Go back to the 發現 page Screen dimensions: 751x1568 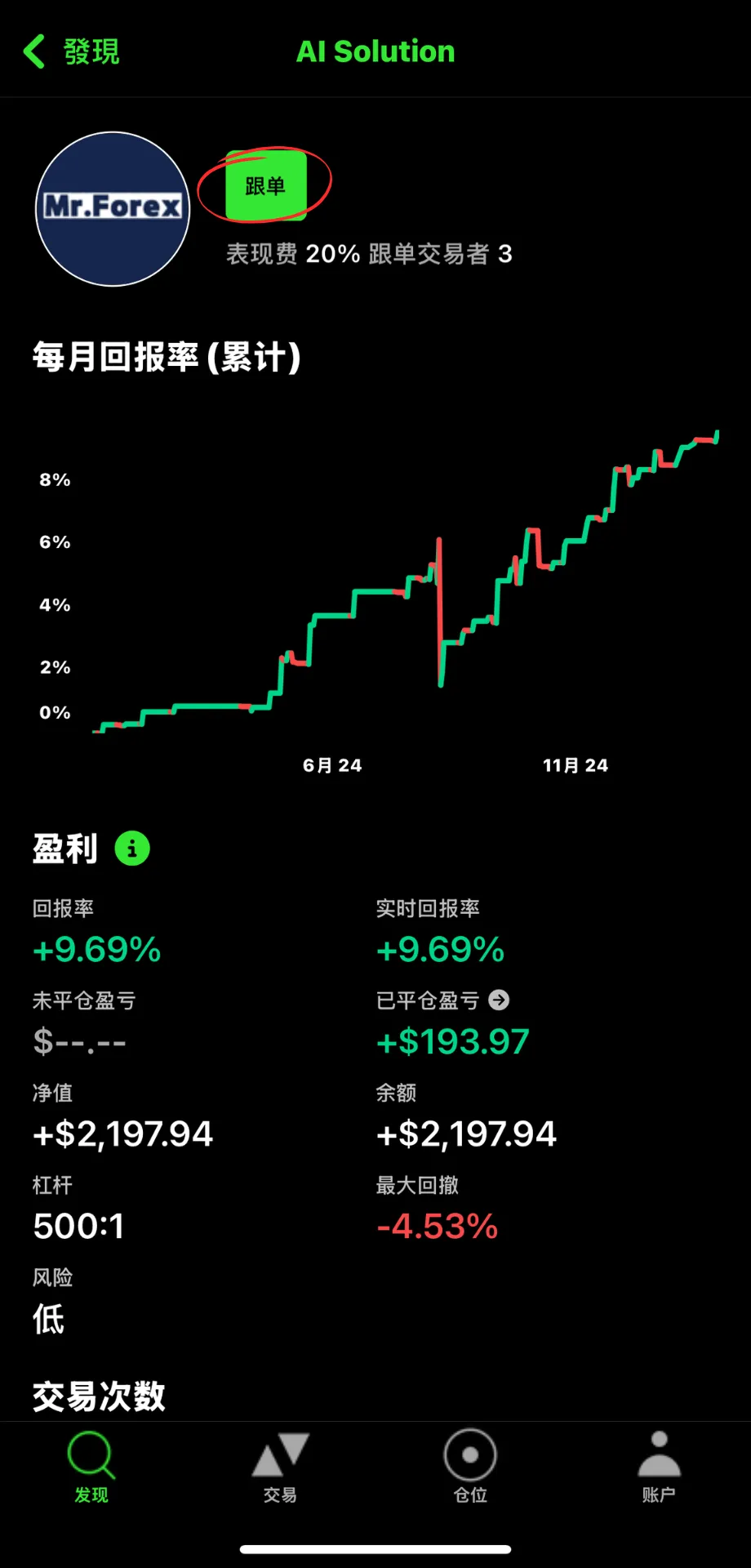tap(72, 51)
